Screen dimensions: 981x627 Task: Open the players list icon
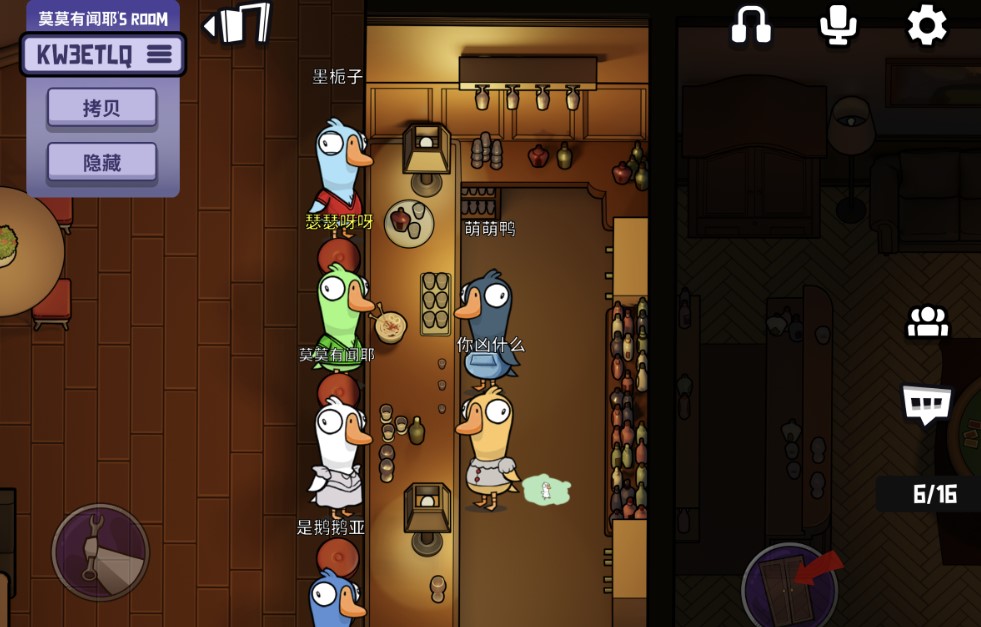927,322
